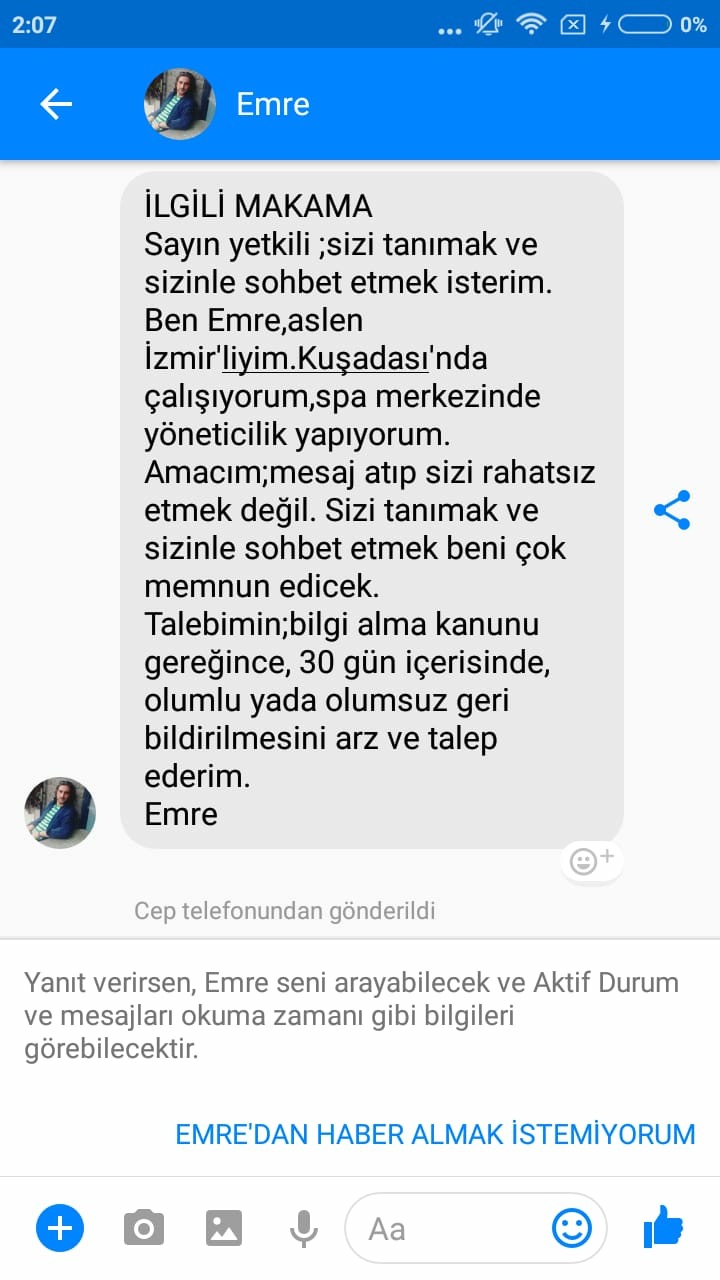Open the photo gallery picker
This screenshot has height=1280, width=720.
[x=224, y=1227]
